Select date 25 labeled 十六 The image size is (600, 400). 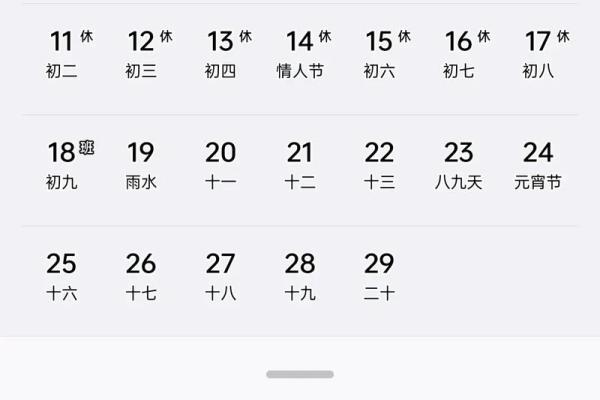coord(62,277)
